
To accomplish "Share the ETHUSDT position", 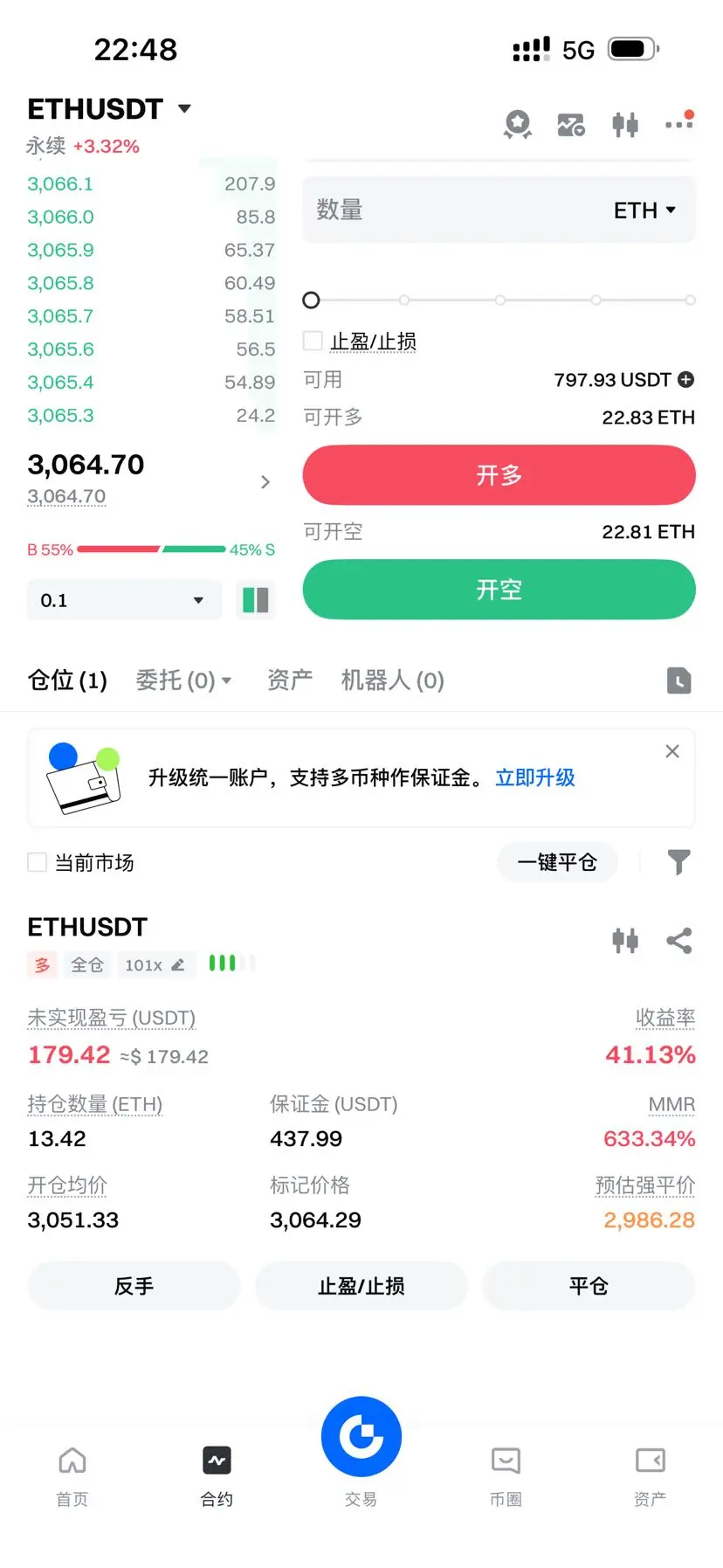I will (678, 941).
